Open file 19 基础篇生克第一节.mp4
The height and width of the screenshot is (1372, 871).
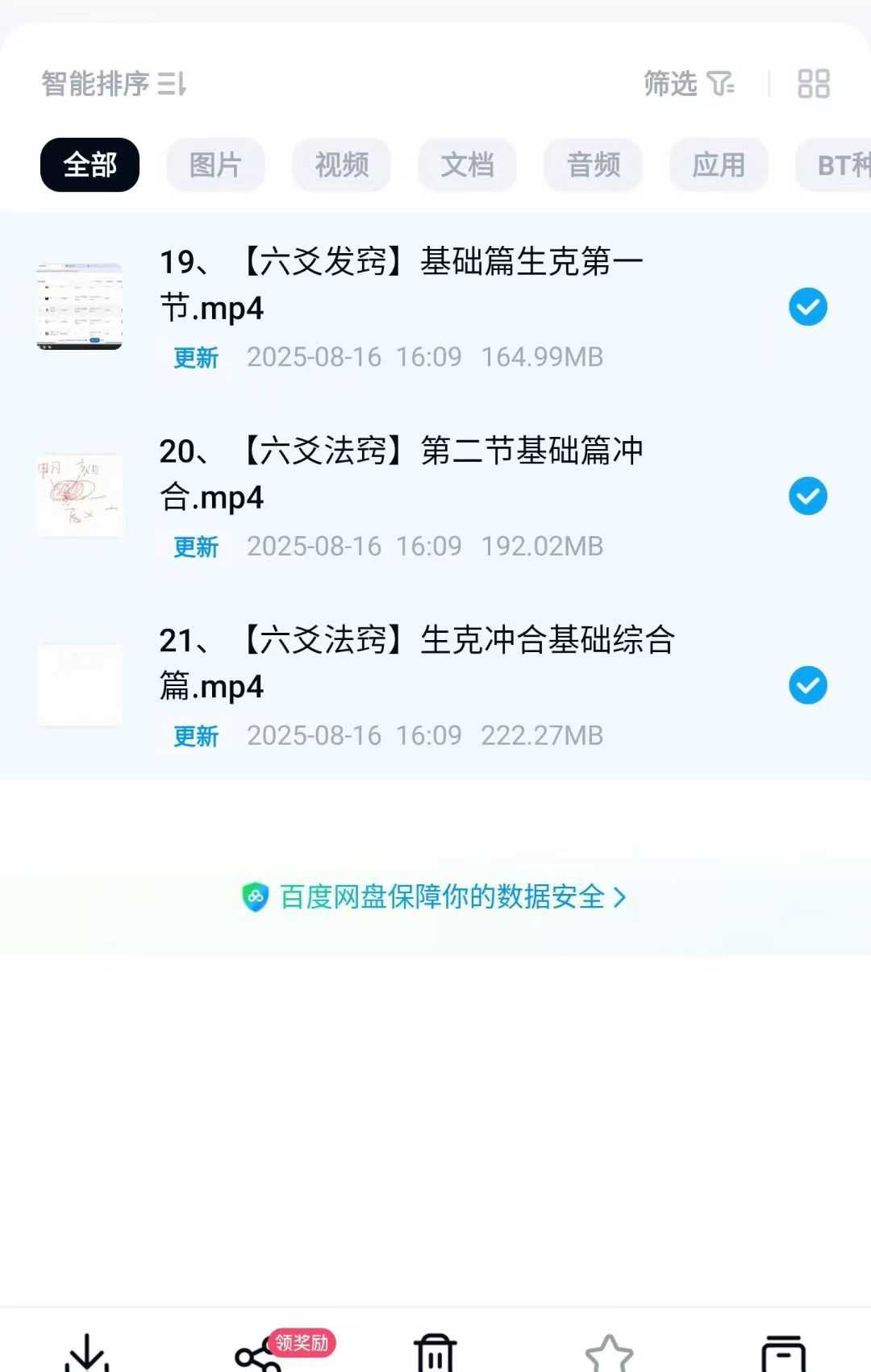point(401,285)
